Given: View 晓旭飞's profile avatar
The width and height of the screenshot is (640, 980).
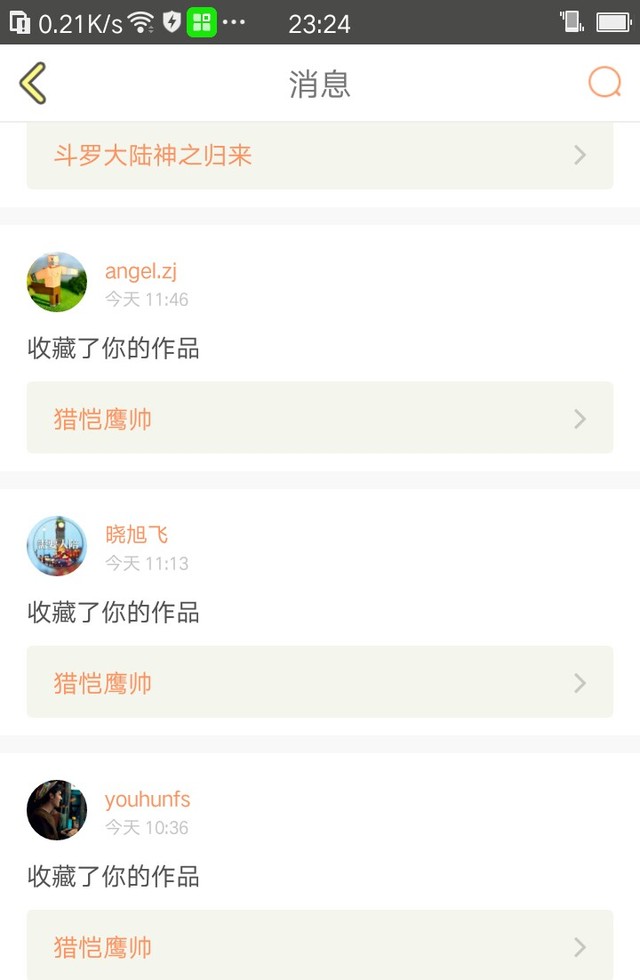Looking at the screenshot, I should (x=57, y=546).
